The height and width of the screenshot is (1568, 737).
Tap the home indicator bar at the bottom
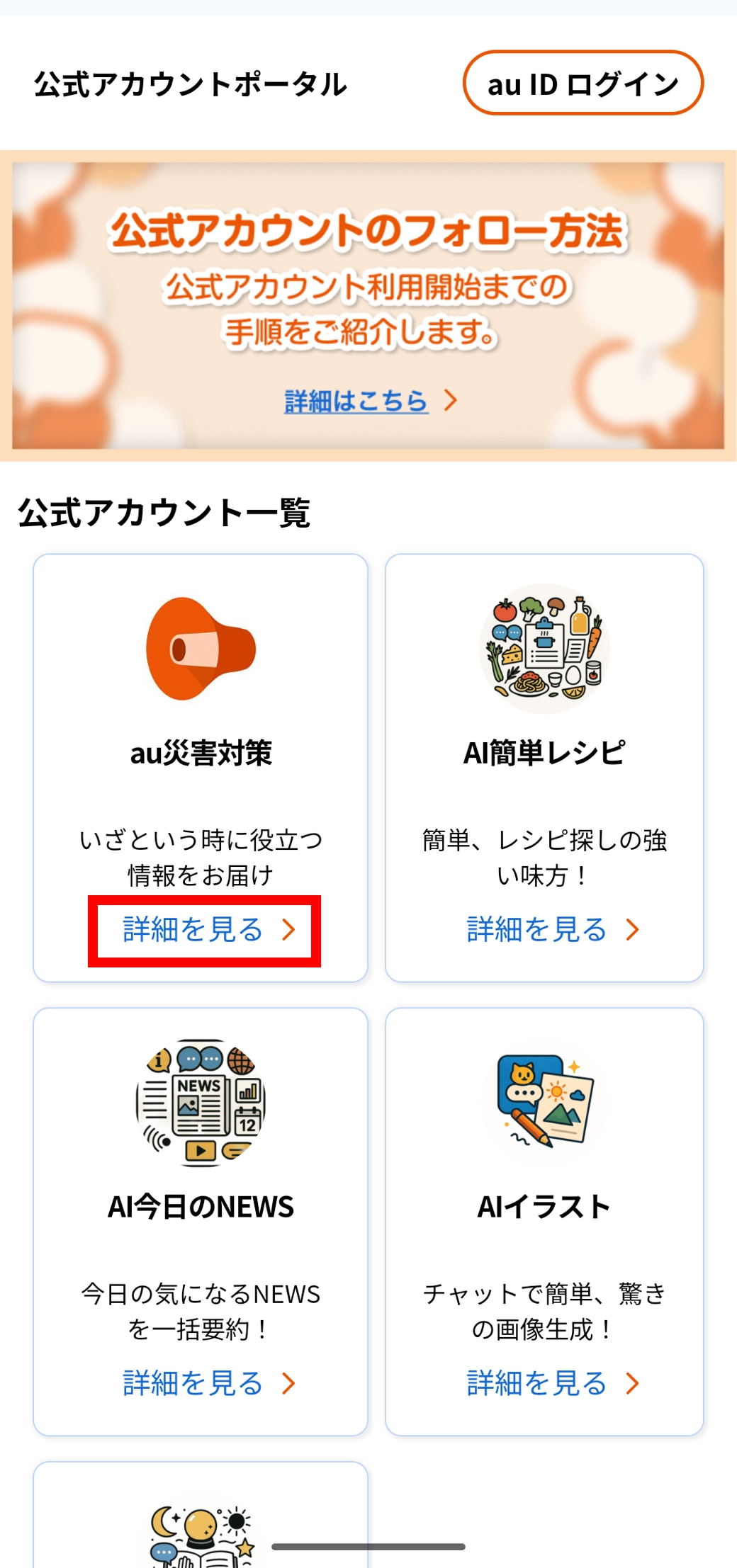pos(368,1547)
